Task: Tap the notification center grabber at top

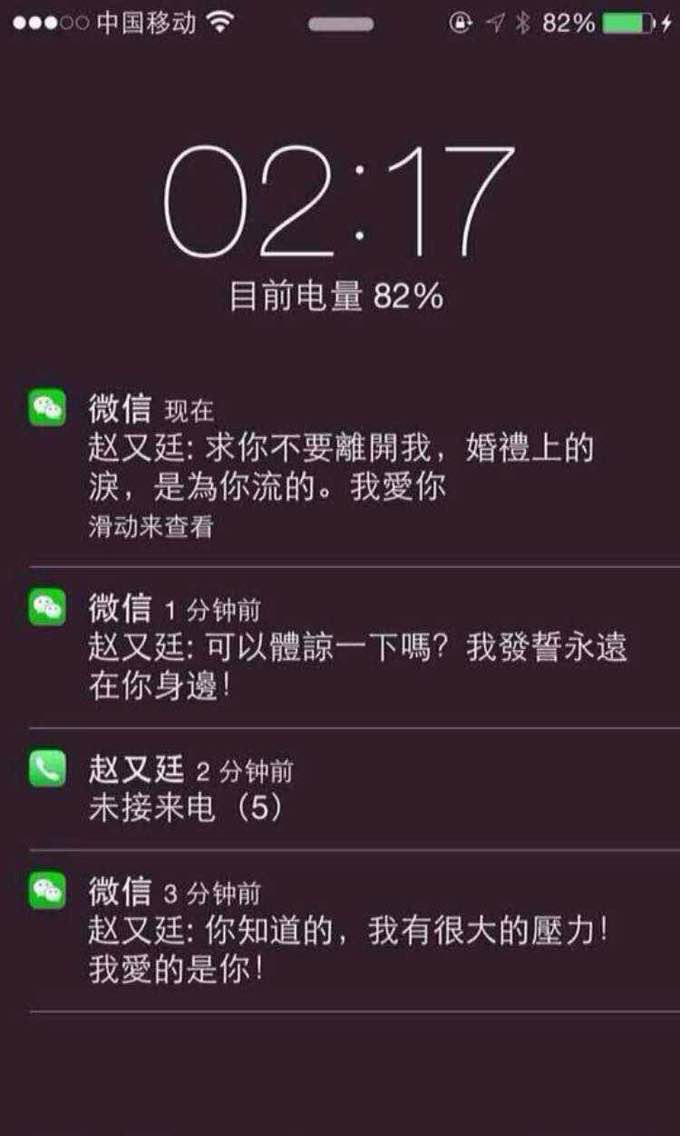Action: 341,24
